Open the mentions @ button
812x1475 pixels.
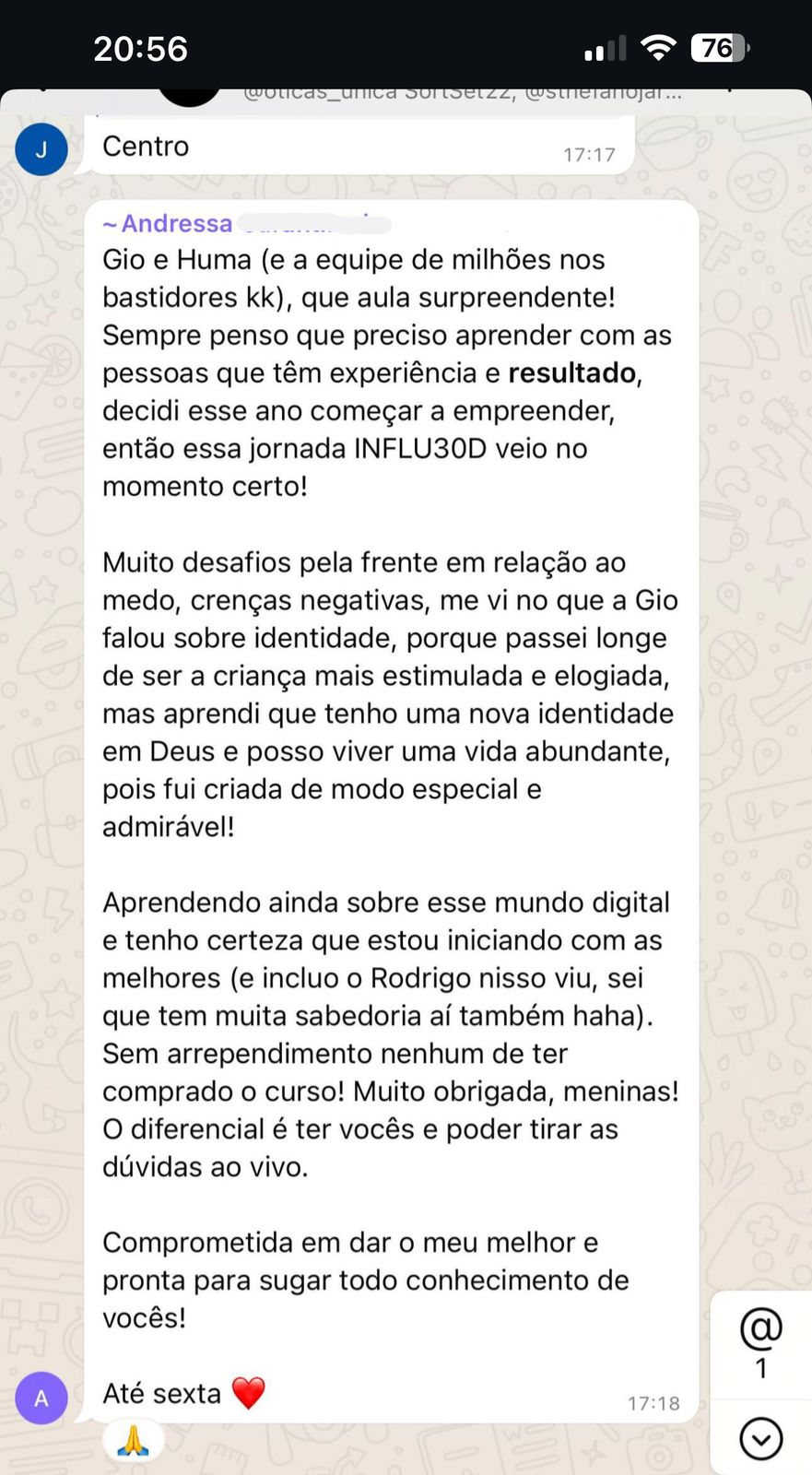[x=761, y=1344]
